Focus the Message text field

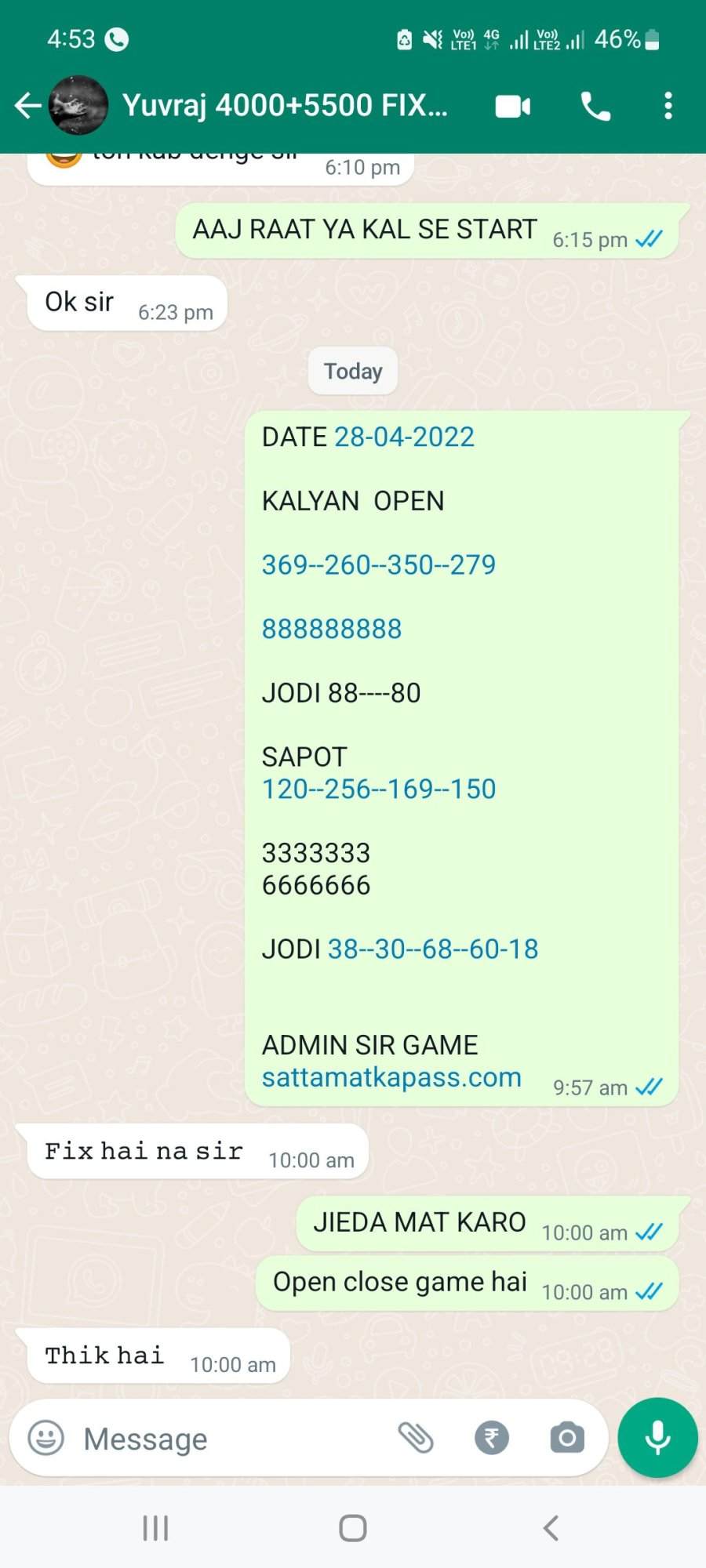pos(227,1439)
